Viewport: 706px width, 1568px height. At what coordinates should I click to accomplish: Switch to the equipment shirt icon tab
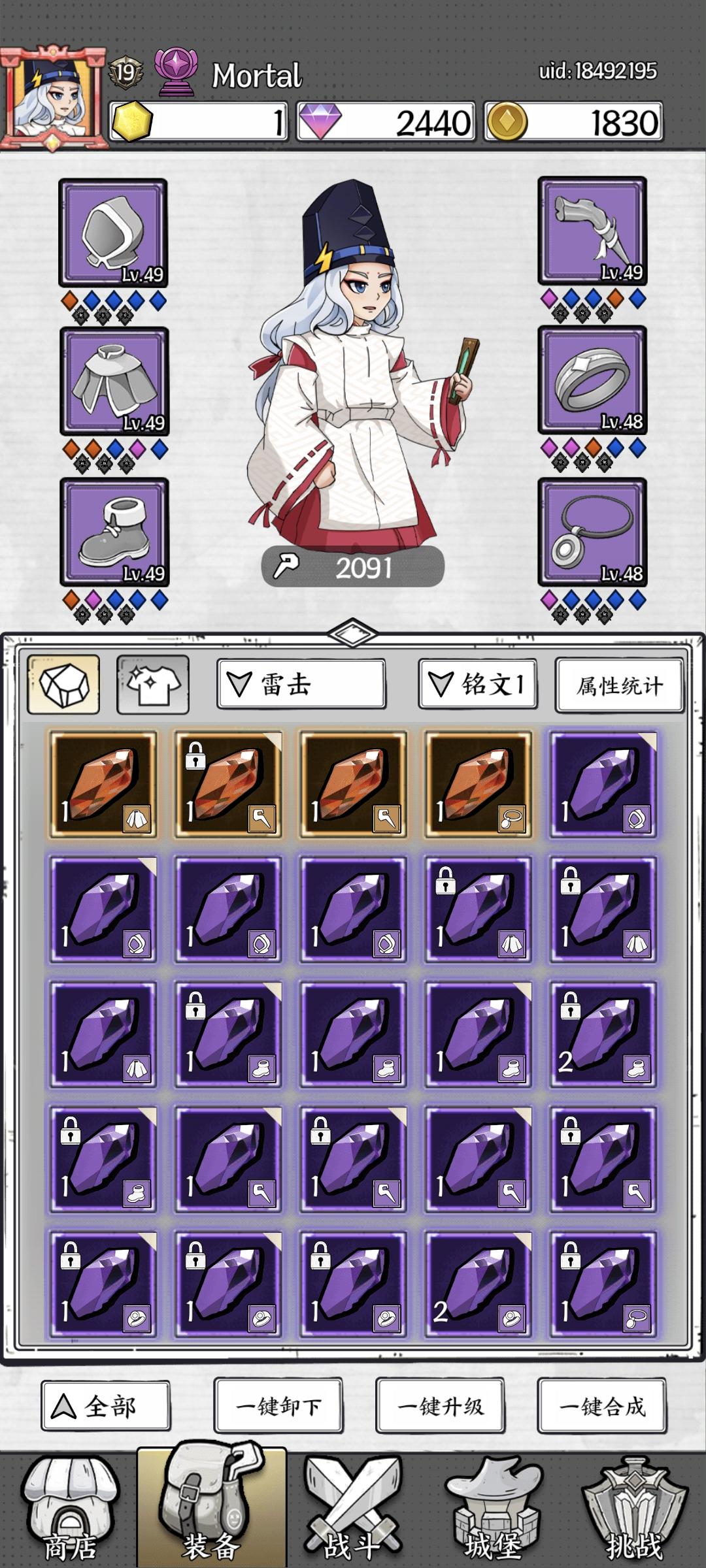pyautogui.click(x=153, y=685)
